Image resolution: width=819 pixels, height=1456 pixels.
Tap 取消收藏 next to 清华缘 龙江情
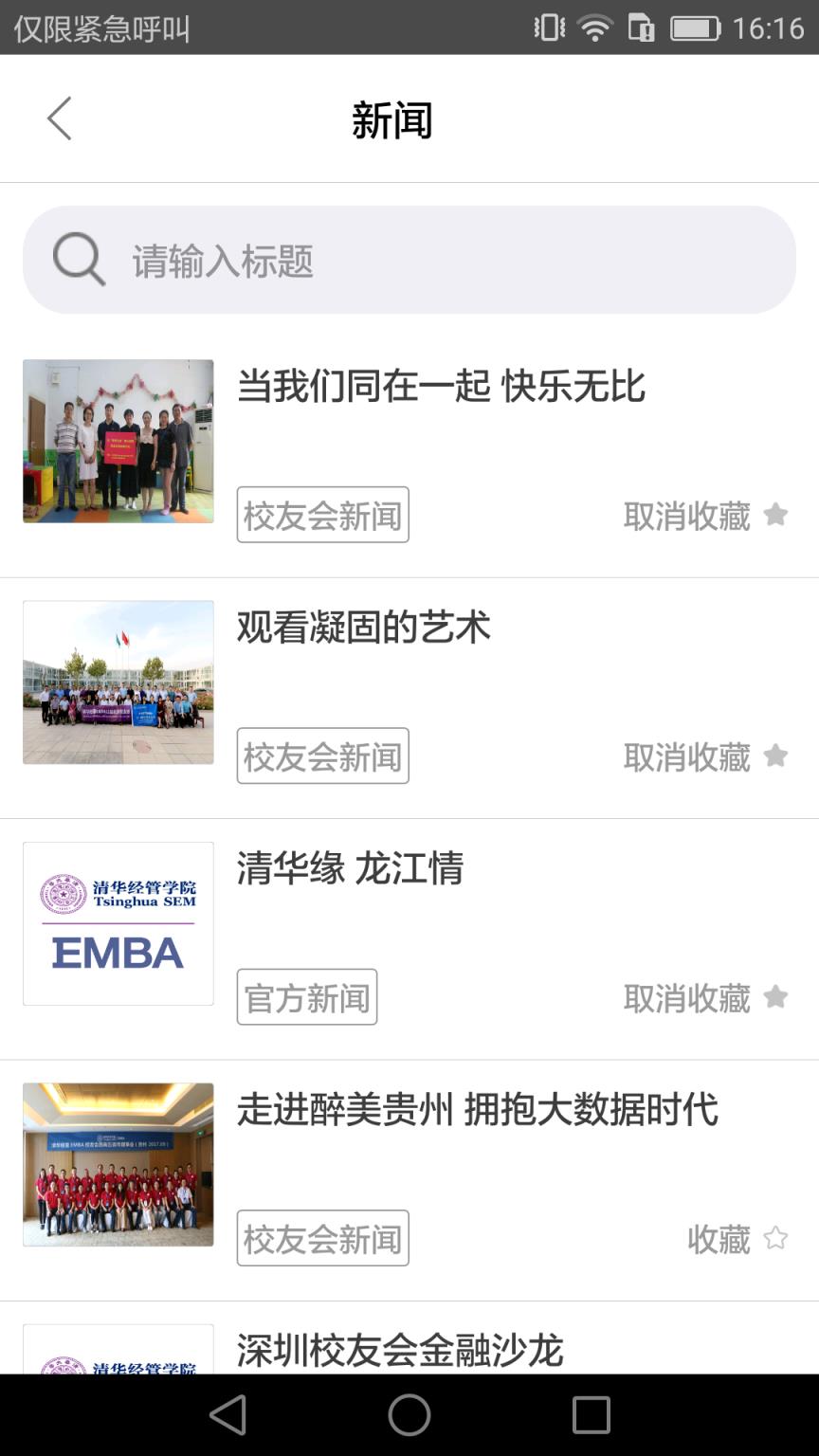point(686,998)
